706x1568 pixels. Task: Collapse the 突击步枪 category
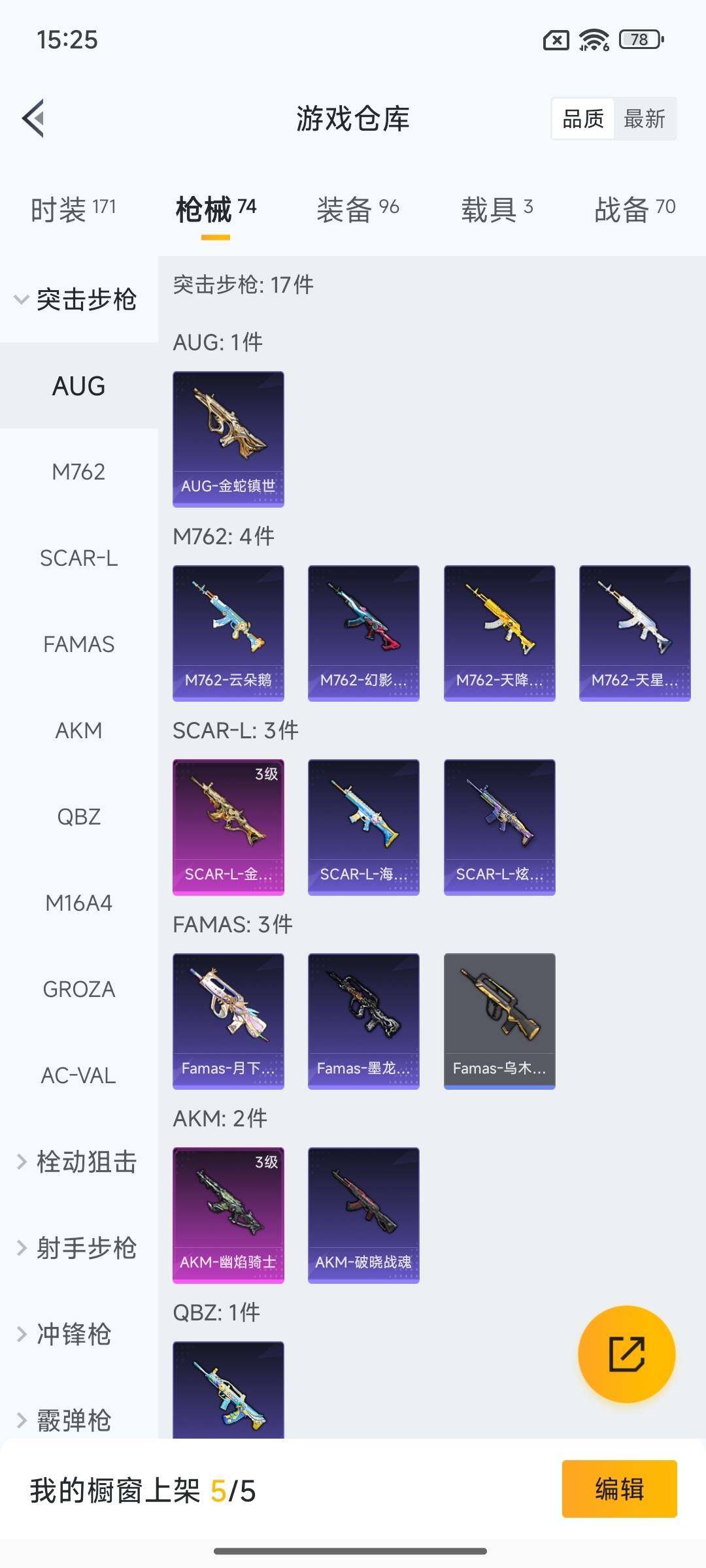(77, 299)
